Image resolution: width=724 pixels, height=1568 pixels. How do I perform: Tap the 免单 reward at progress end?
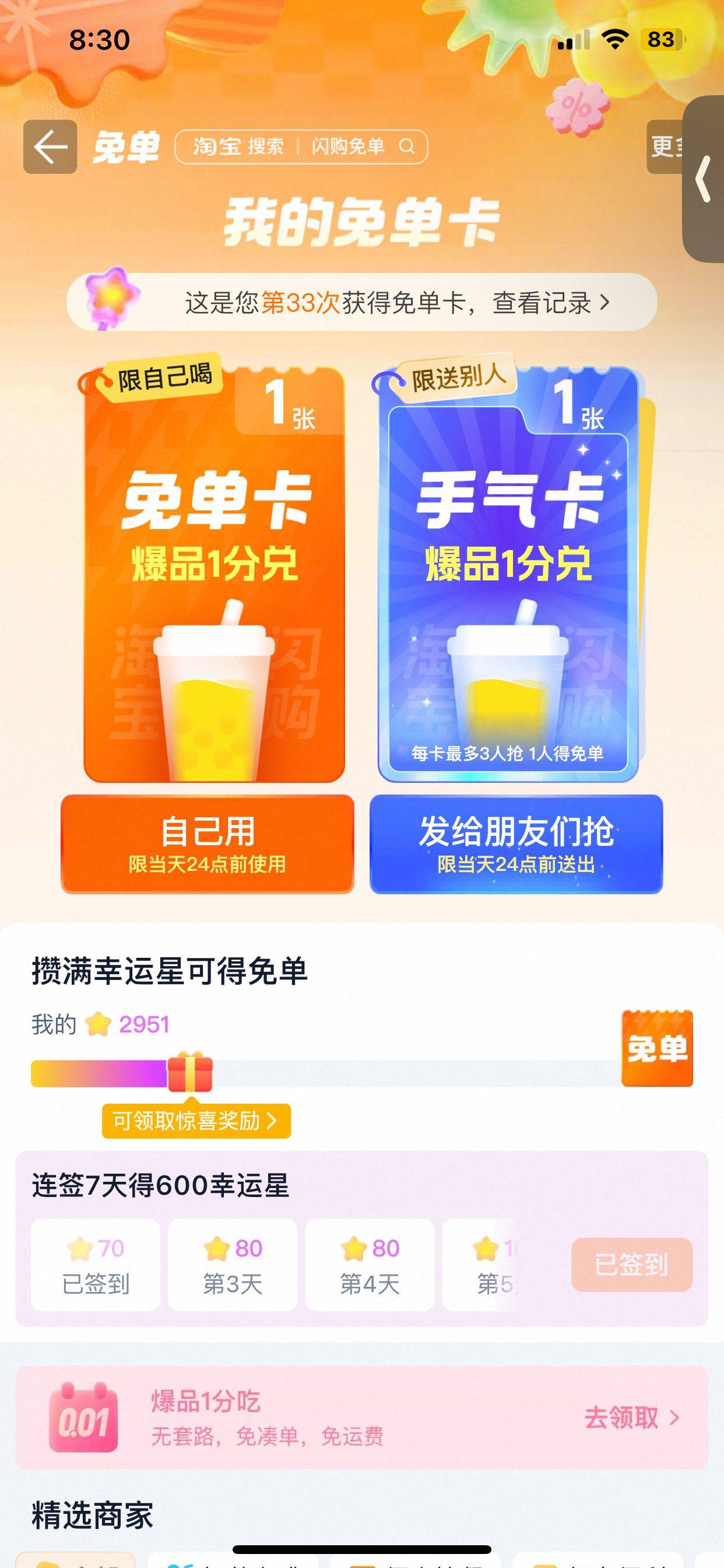[x=656, y=1048]
